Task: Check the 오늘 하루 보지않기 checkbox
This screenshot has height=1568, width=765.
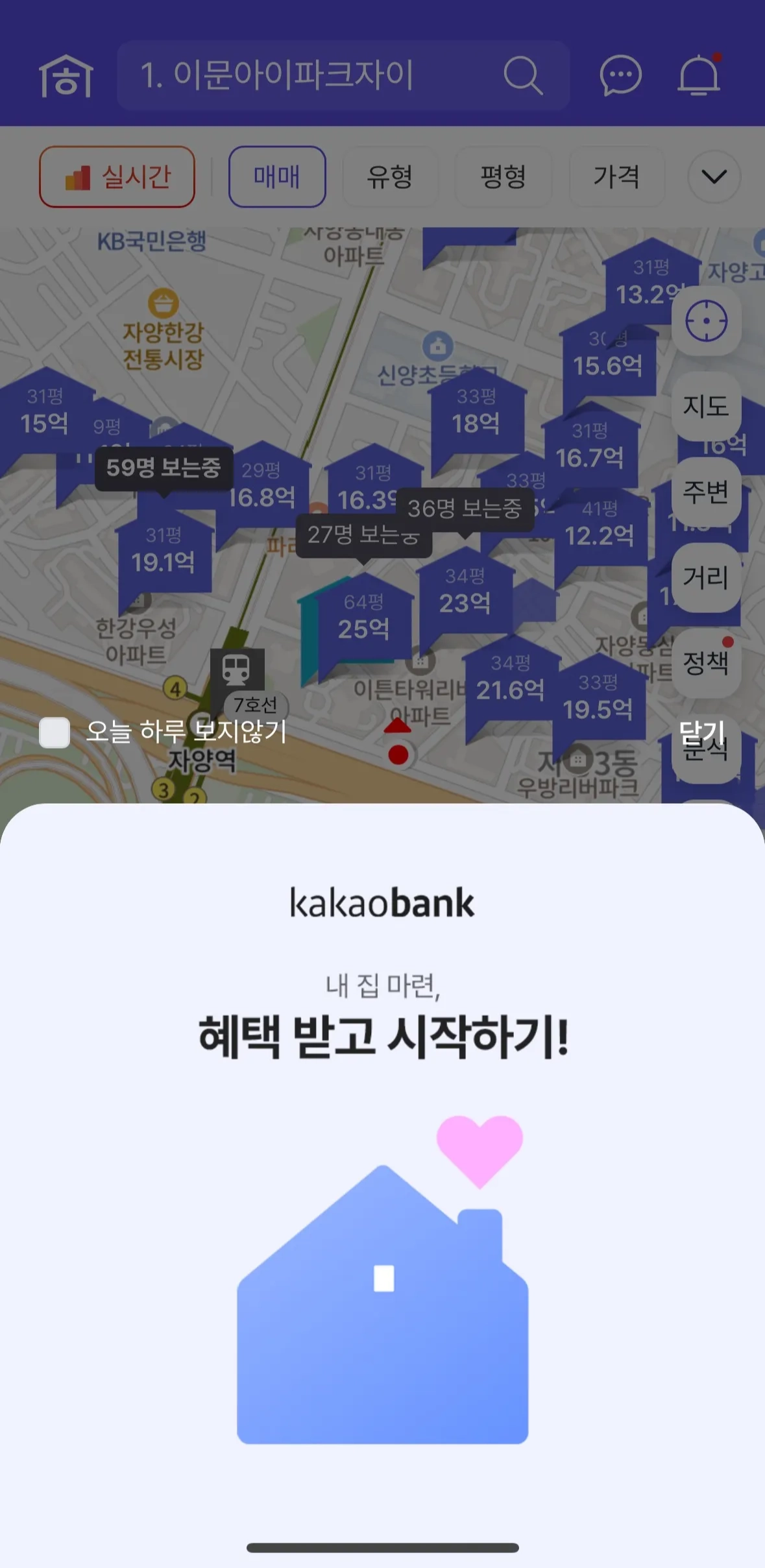Action: click(55, 732)
